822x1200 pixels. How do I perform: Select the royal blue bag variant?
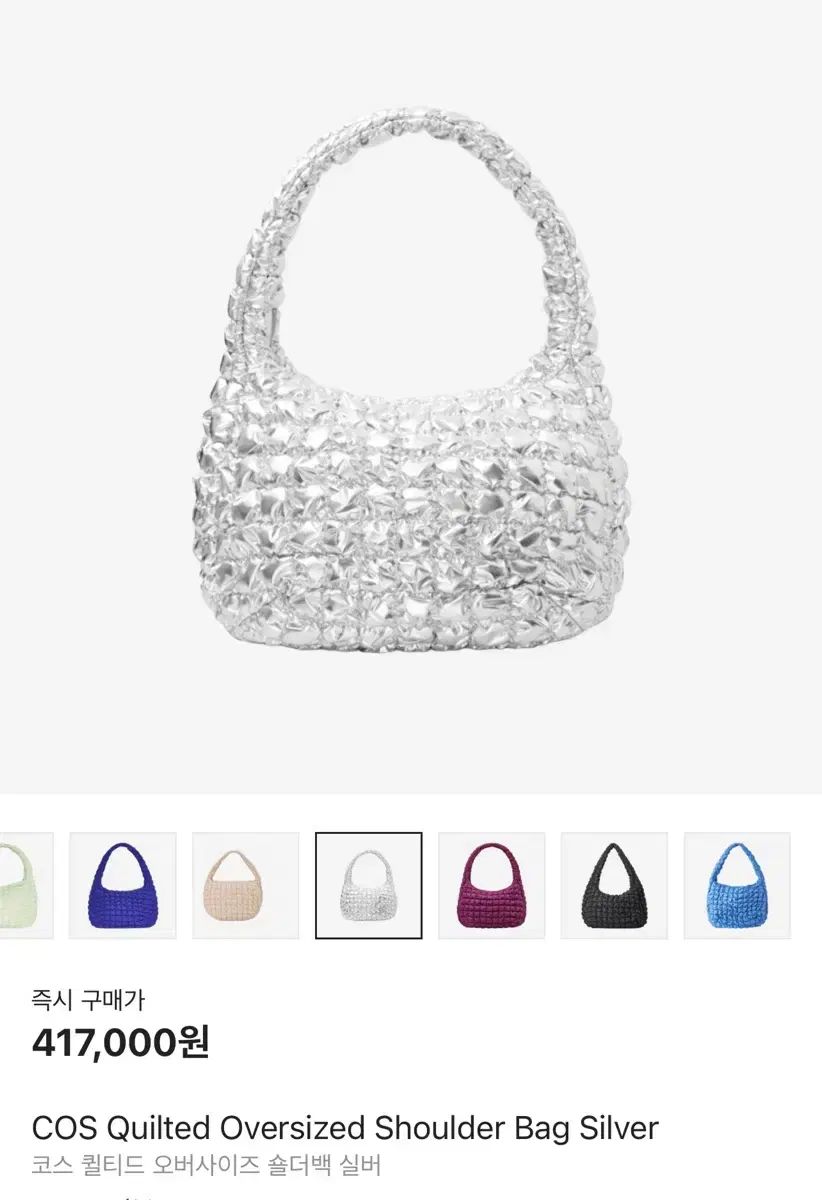tap(123, 885)
